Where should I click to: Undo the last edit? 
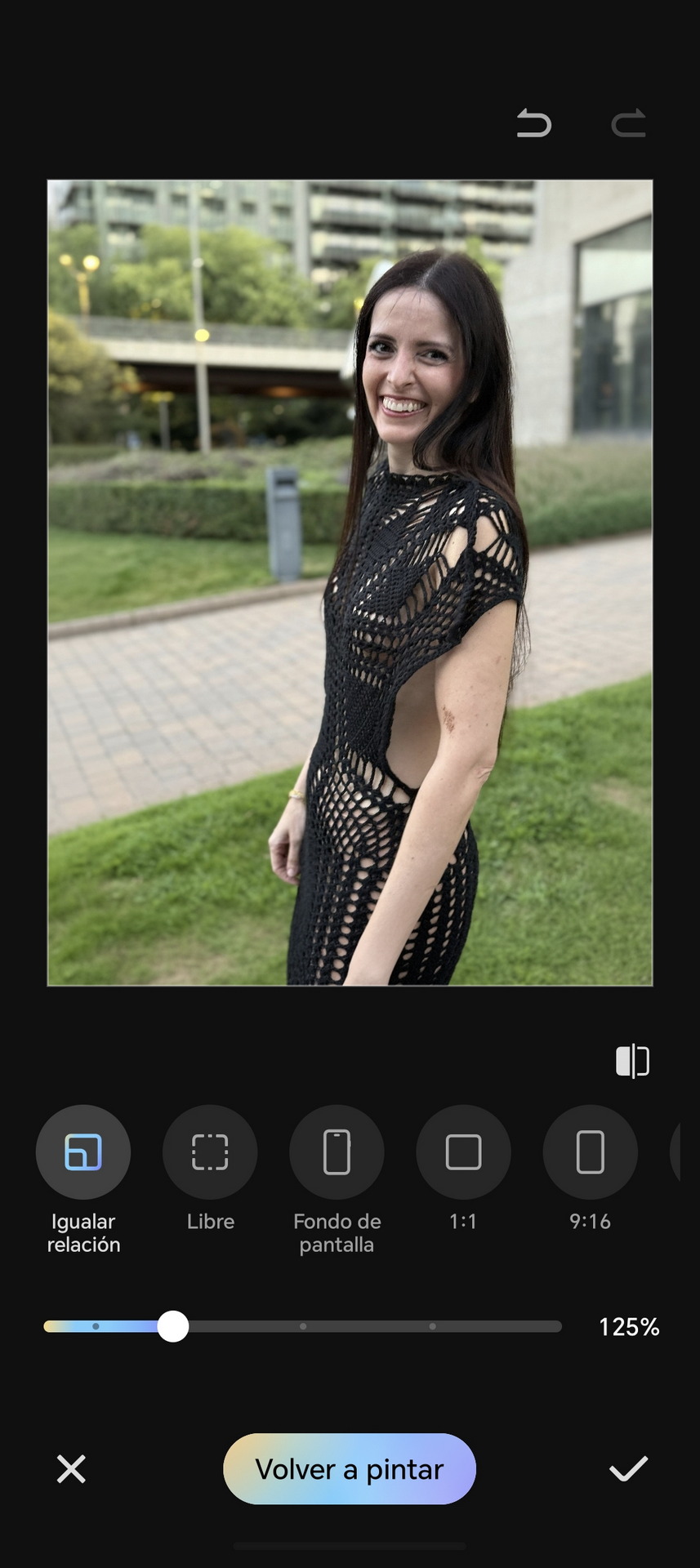[534, 124]
